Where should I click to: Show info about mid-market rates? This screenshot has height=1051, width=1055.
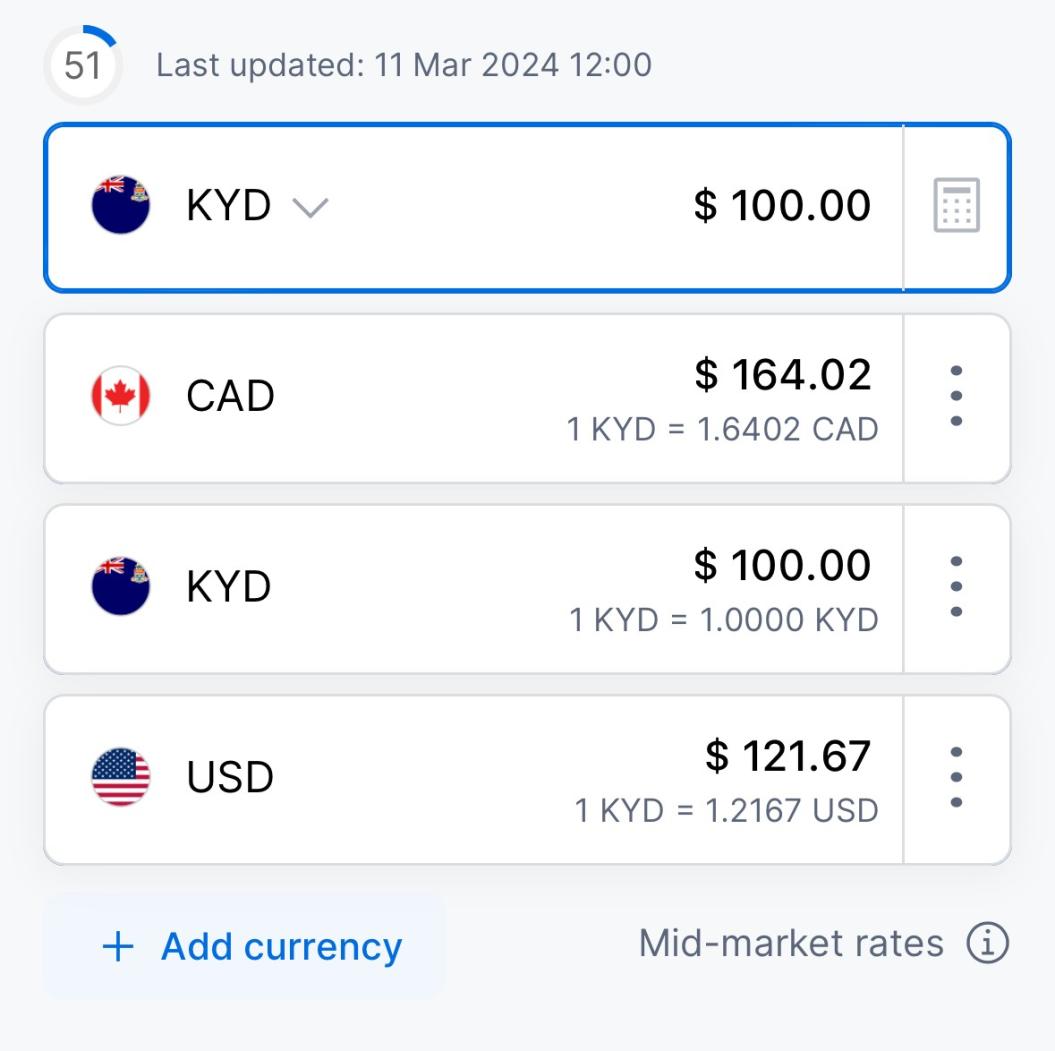[x=987, y=943]
